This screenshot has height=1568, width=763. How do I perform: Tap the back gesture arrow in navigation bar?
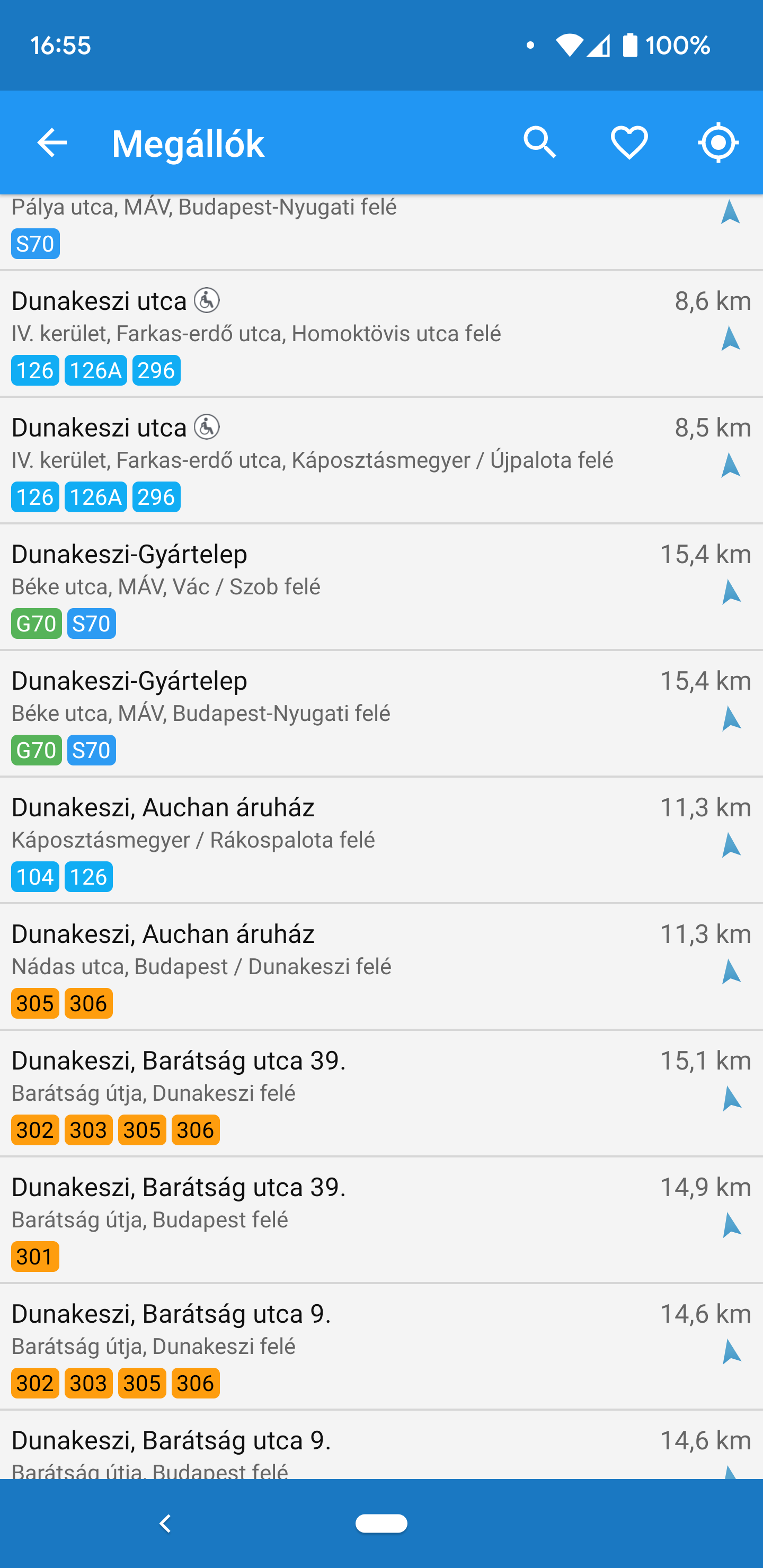(x=164, y=1522)
